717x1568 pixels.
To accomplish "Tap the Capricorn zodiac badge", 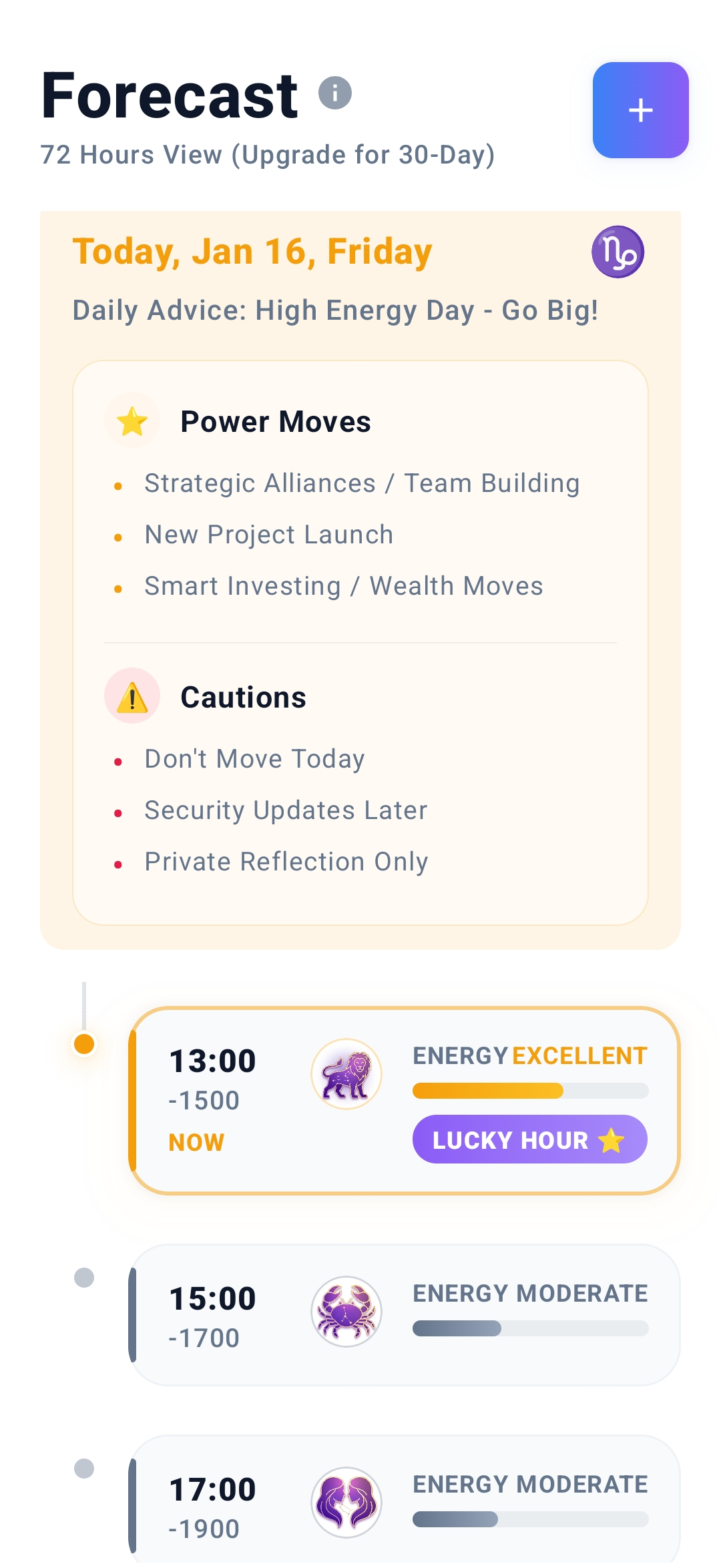I will click(x=618, y=252).
